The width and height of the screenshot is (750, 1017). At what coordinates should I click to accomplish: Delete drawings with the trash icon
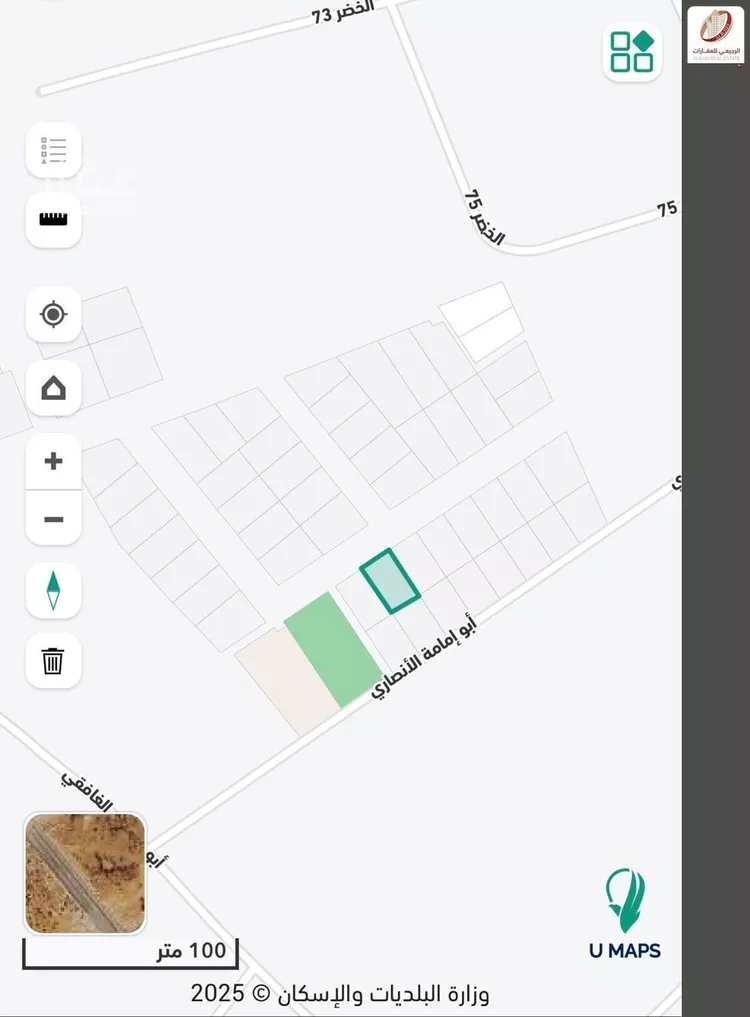53,661
